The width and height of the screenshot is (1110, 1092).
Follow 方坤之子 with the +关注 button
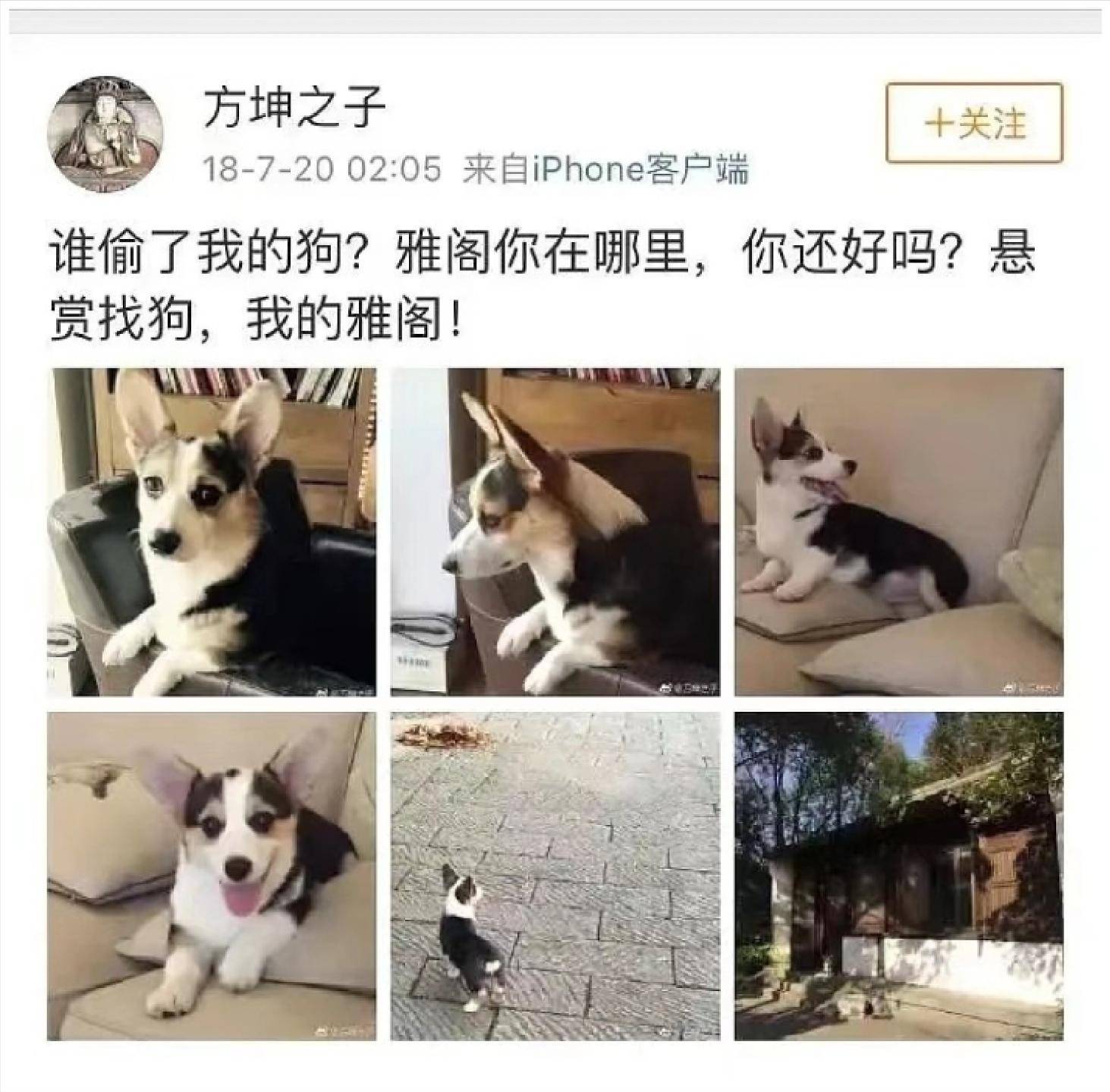(974, 123)
